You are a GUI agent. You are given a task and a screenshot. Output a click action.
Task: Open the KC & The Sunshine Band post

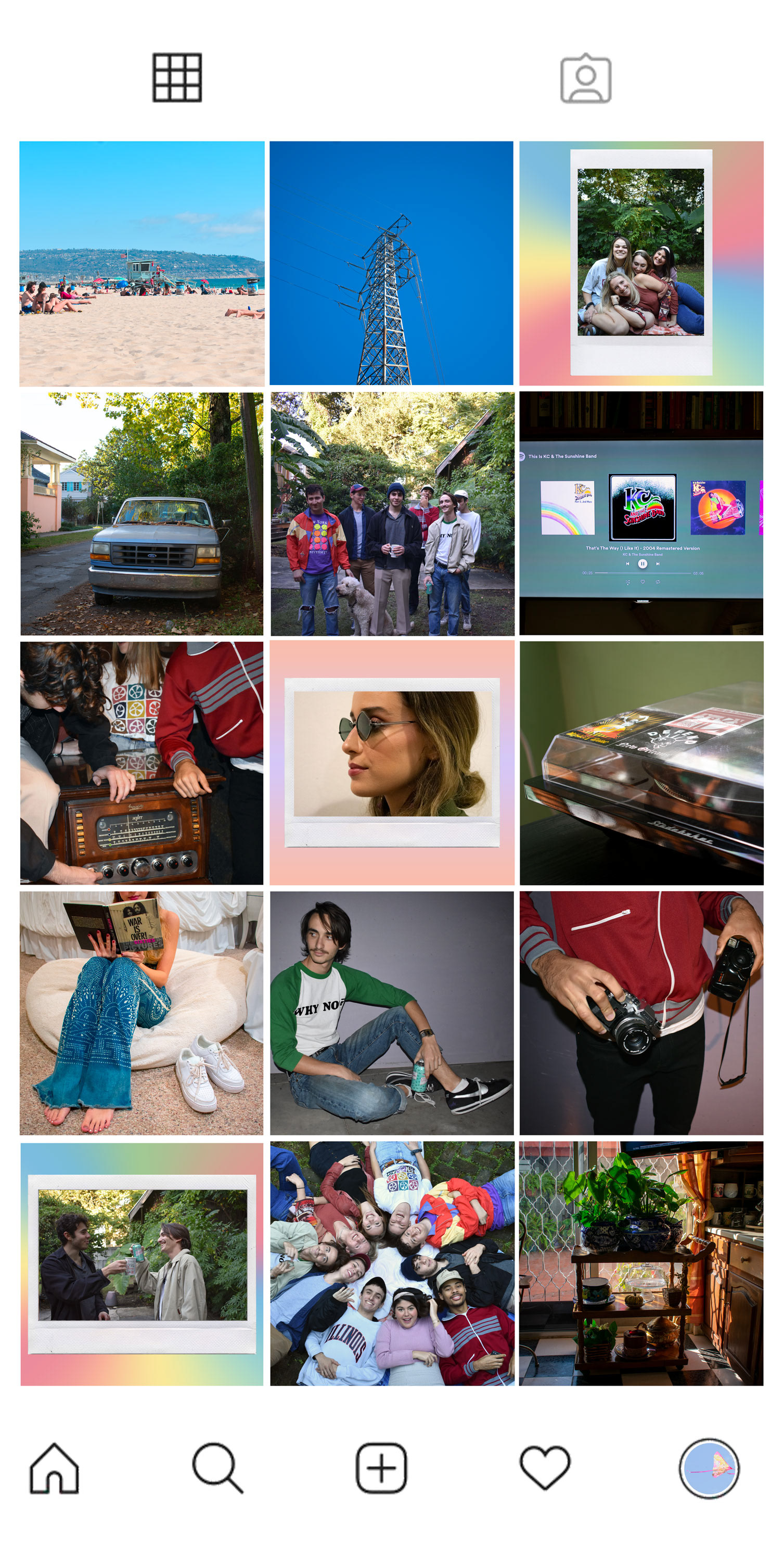pyautogui.click(x=641, y=513)
